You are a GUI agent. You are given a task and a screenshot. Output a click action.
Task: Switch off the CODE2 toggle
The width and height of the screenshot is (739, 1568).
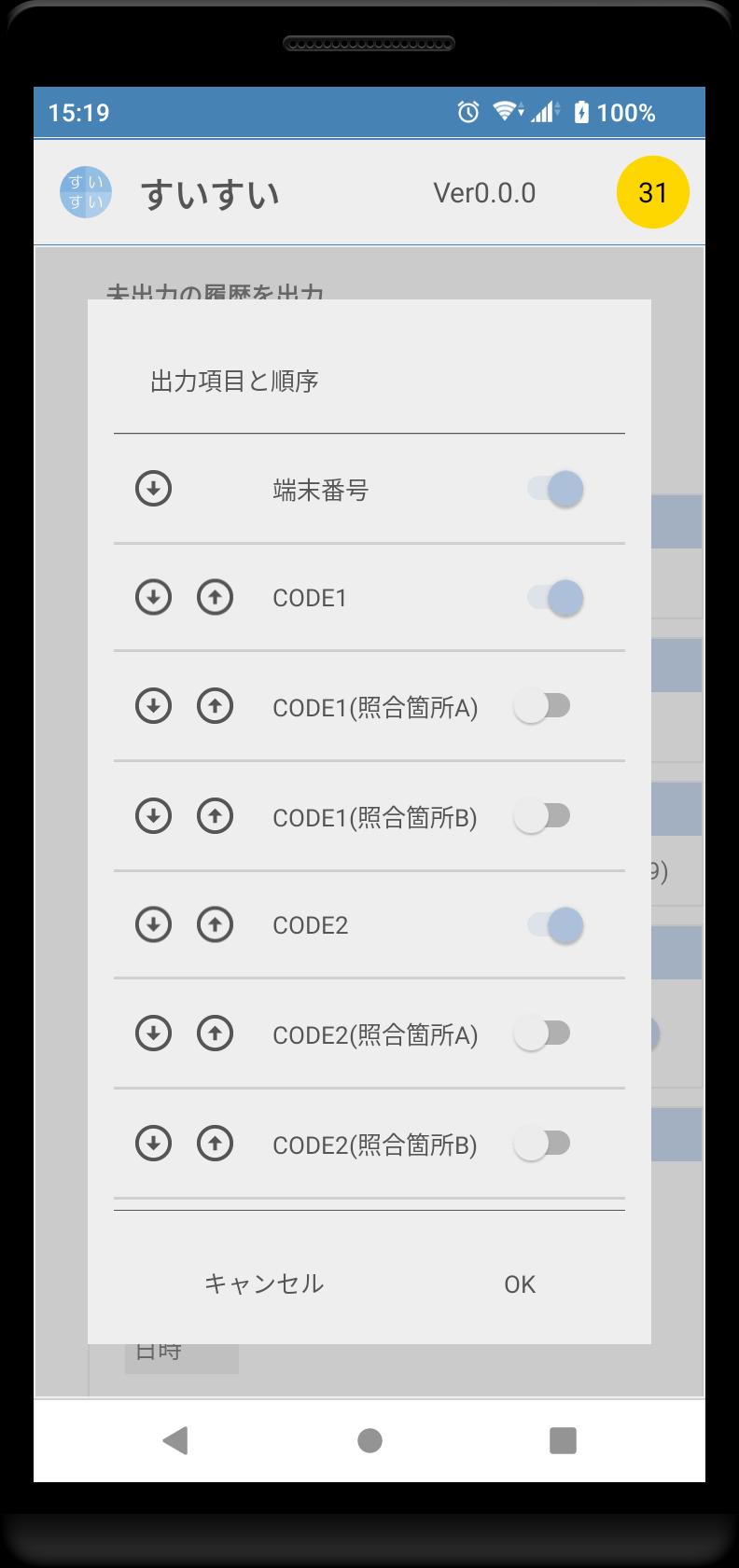[x=556, y=925]
